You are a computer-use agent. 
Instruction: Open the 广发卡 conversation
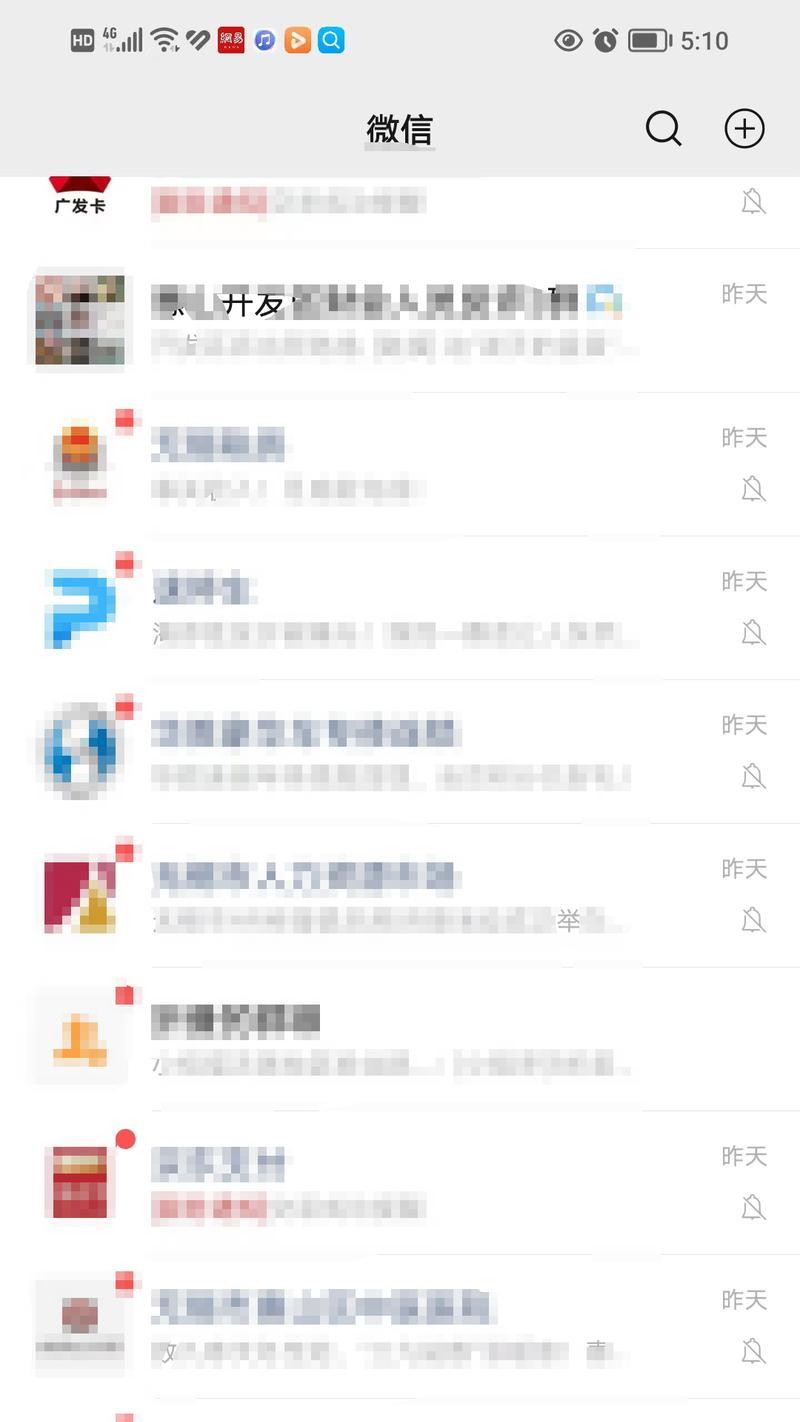tap(400, 205)
